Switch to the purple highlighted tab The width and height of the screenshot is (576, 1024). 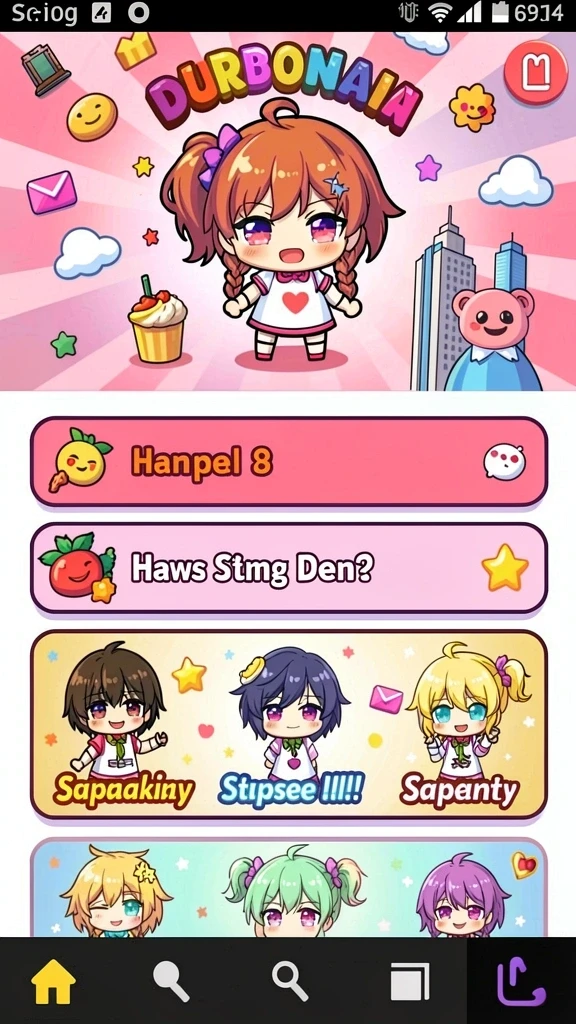coord(520,981)
